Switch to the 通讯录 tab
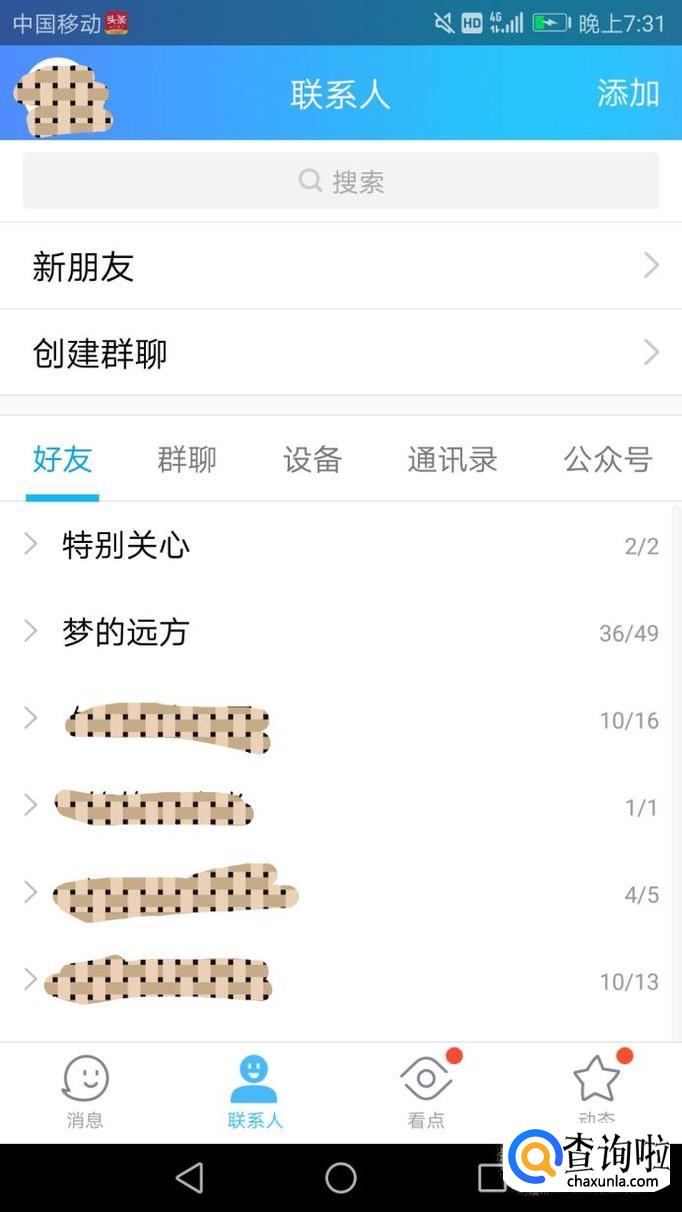Screen dimensions: 682x1212 pyautogui.click(x=452, y=460)
